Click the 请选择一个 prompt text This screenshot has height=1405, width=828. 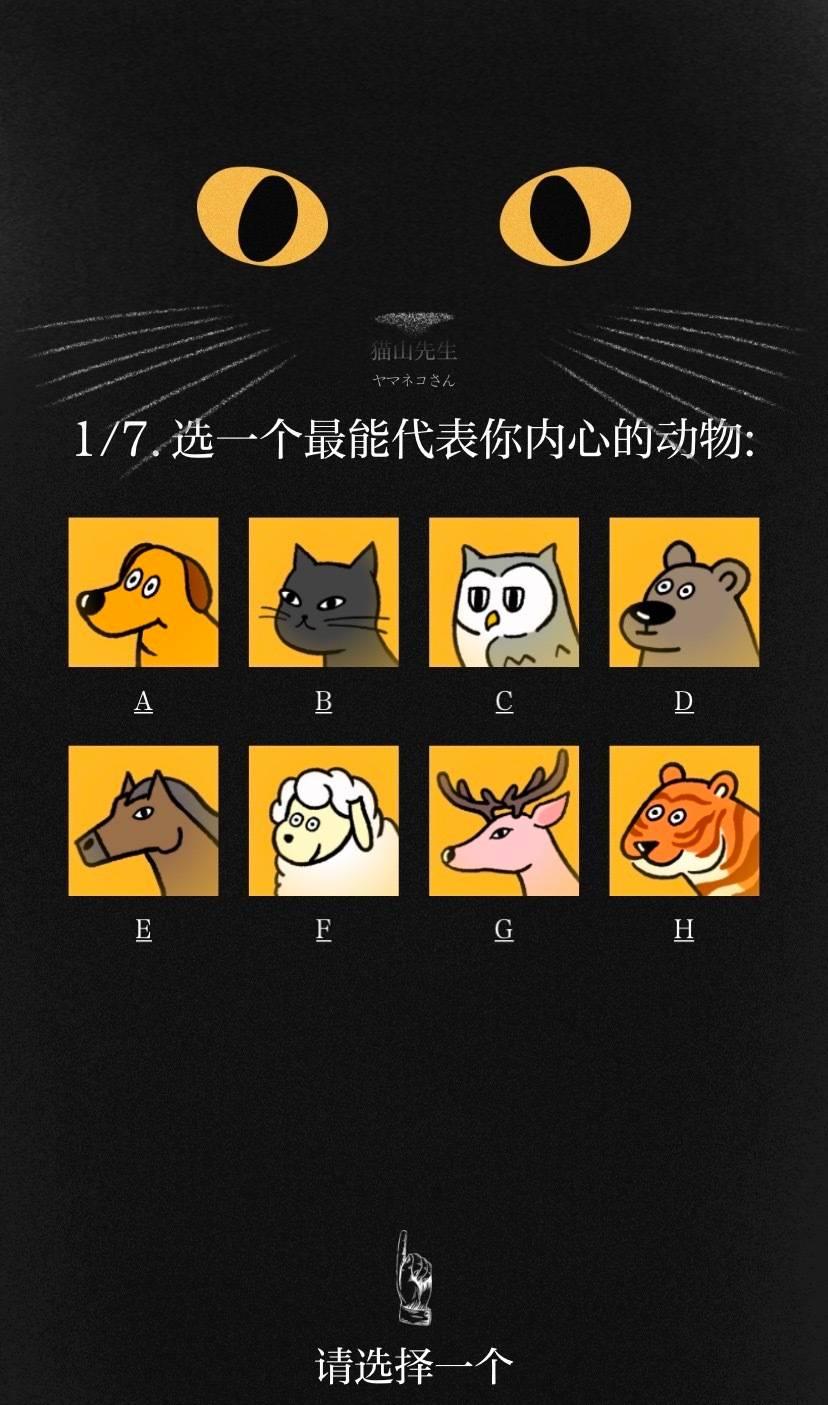pos(414,1362)
